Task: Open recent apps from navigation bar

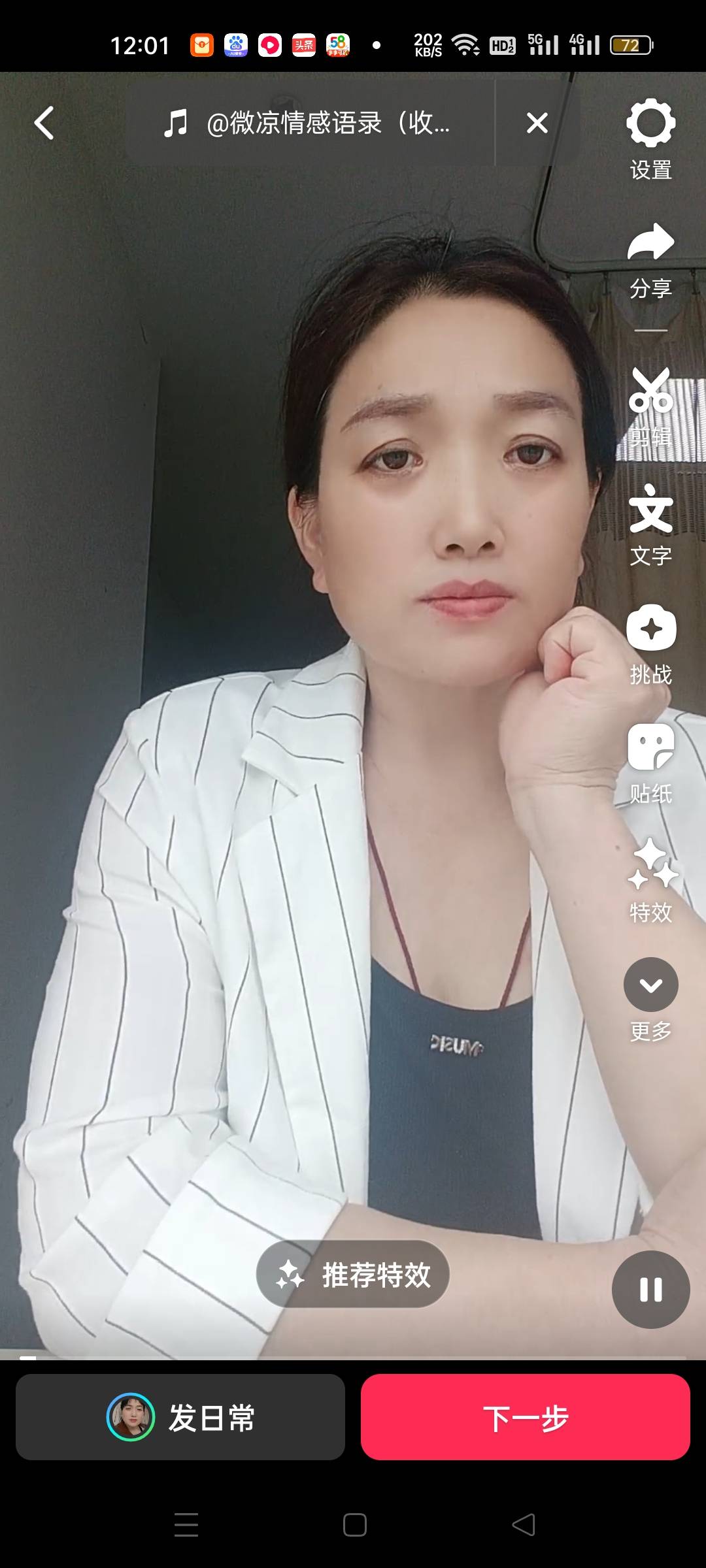Action: [x=186, y=1525]
